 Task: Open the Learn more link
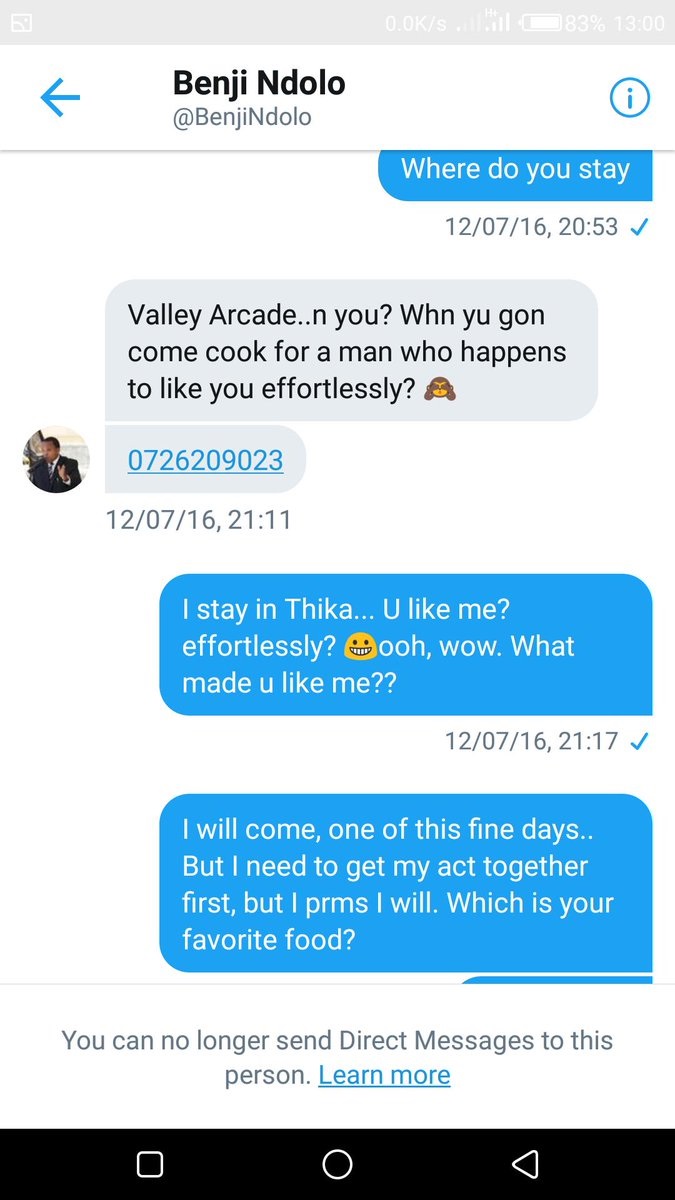(x=384, y=1075)
